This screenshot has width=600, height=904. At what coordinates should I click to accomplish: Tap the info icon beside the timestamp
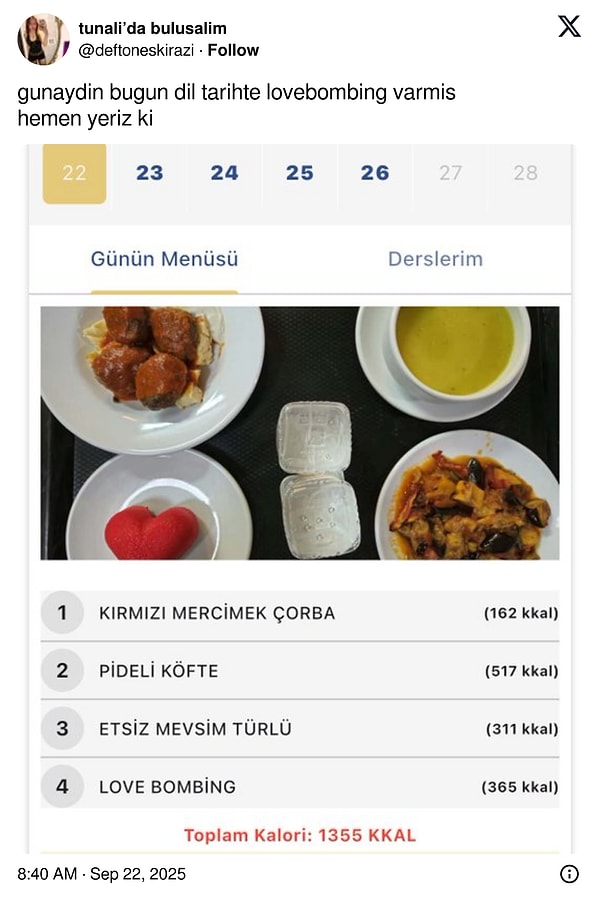[x=569, y=874]
